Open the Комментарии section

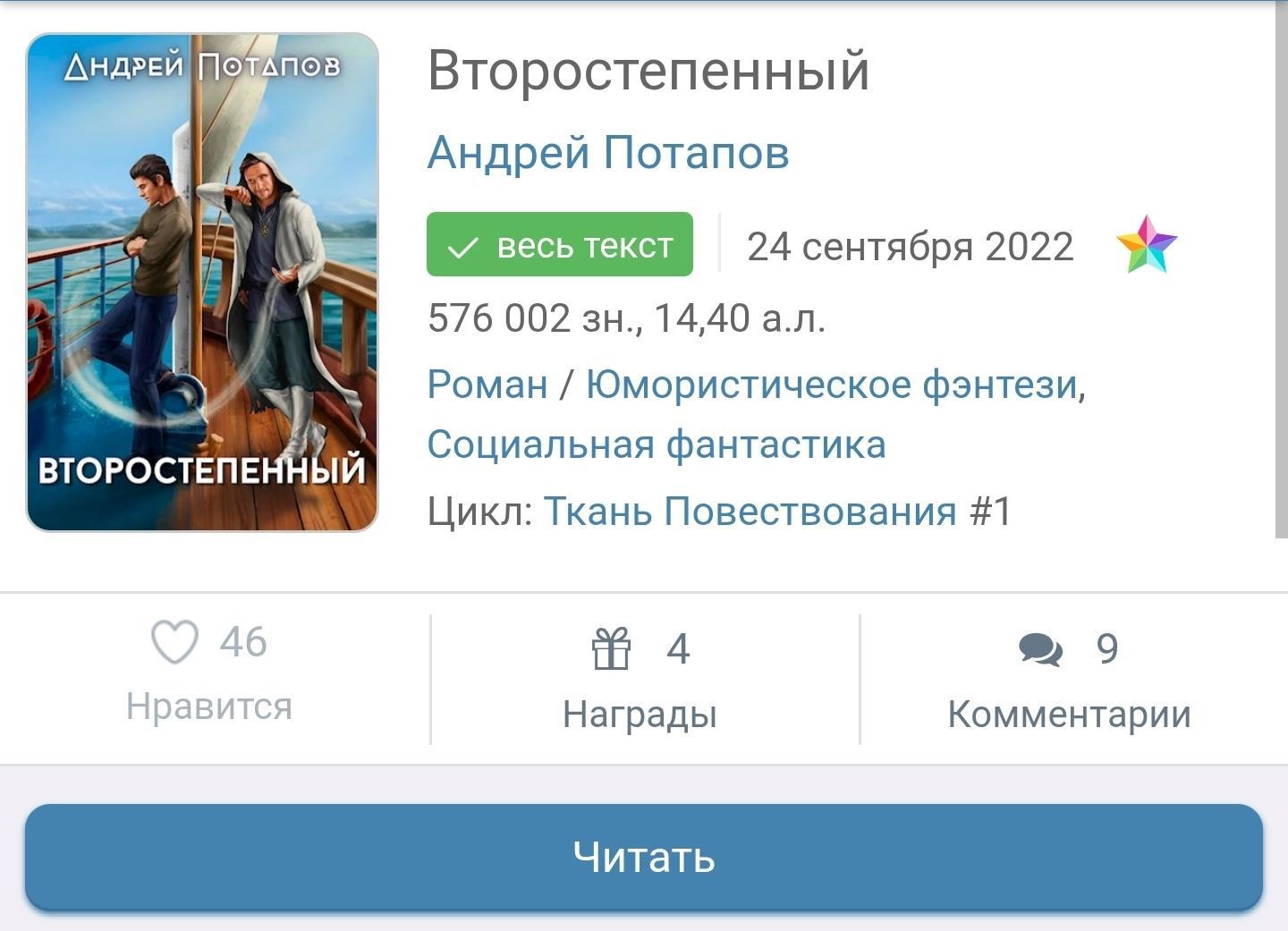(x=1069, y=678)
